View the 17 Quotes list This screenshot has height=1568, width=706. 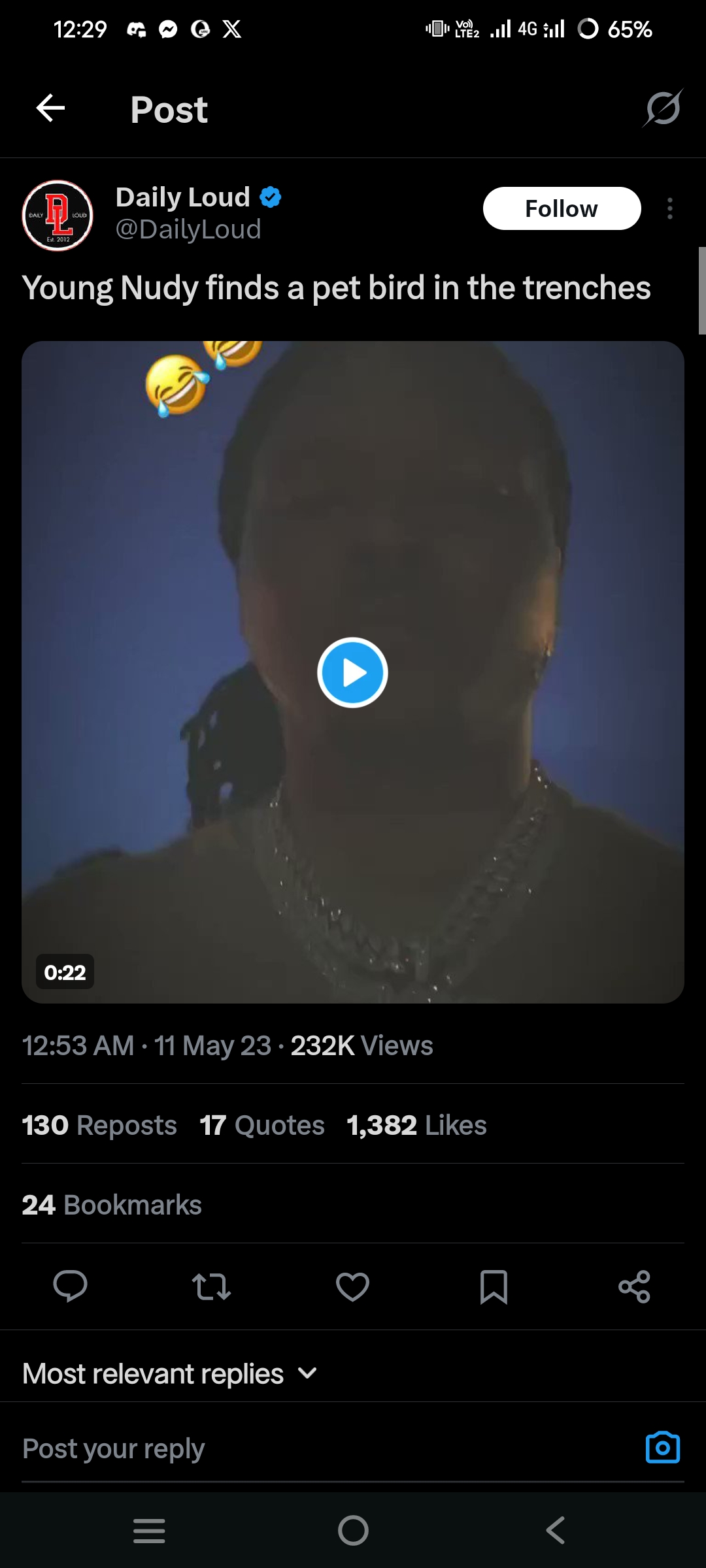pos(262,1125)
